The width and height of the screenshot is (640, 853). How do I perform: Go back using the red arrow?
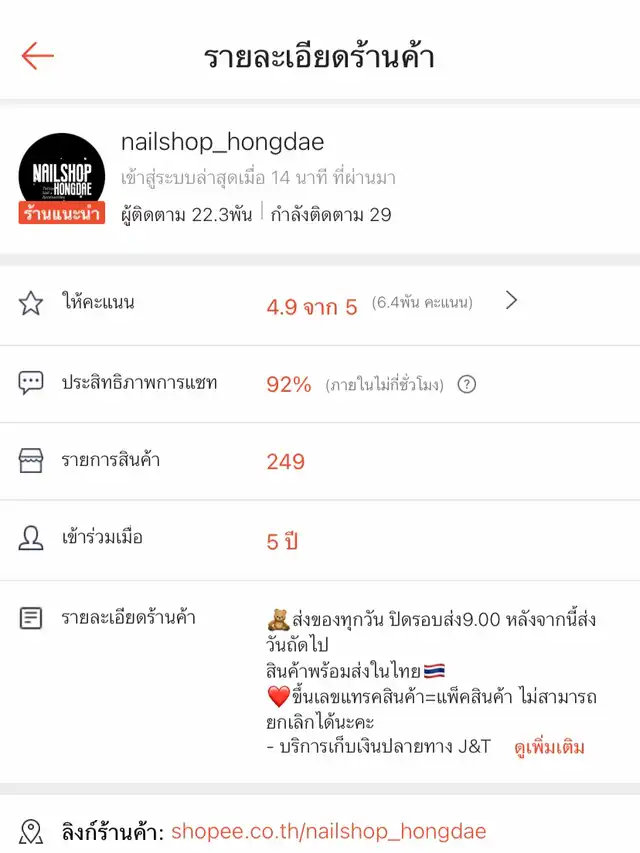[x=37, y=55]
